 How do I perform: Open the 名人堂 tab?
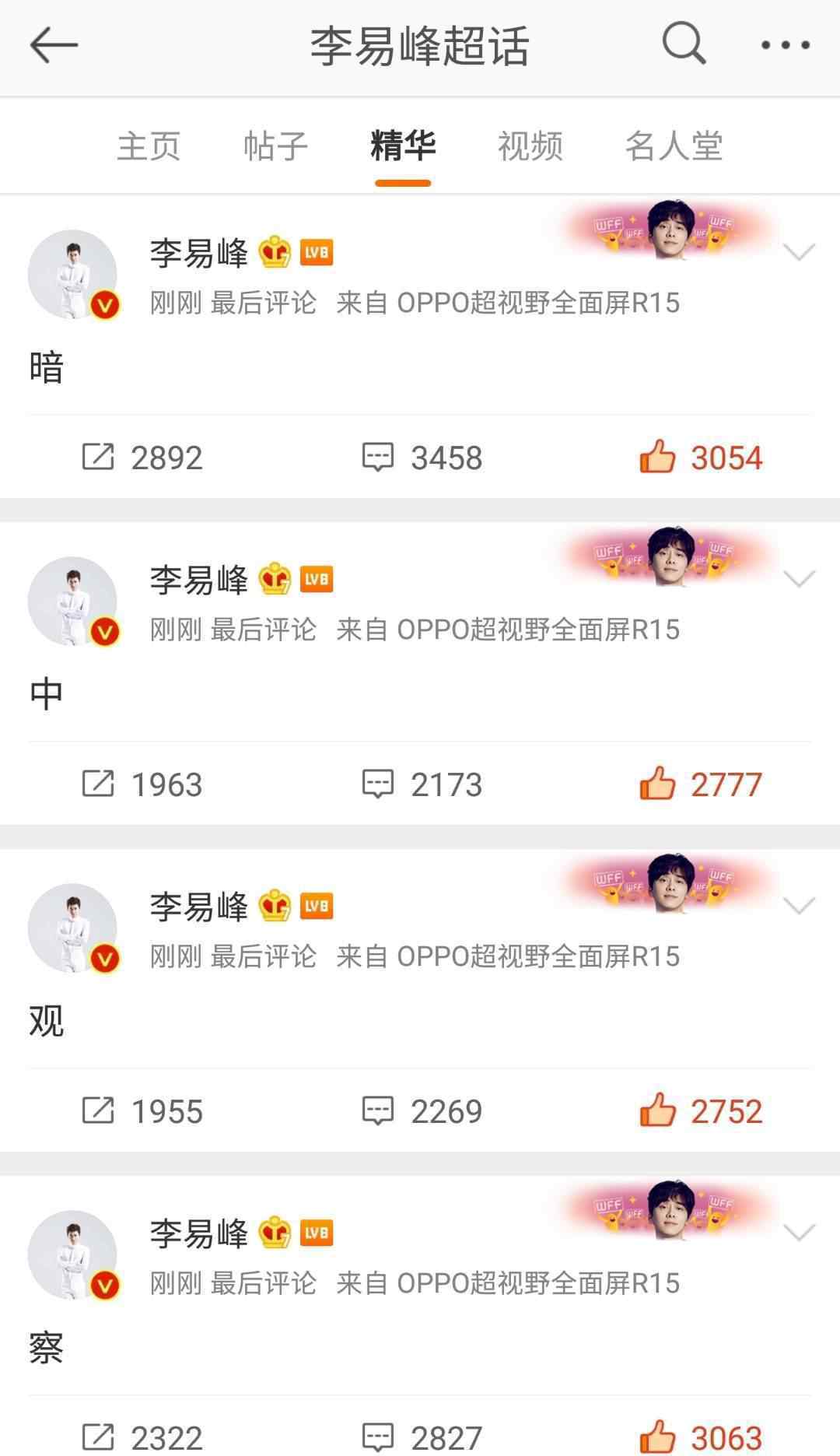(x=674, y=146)
